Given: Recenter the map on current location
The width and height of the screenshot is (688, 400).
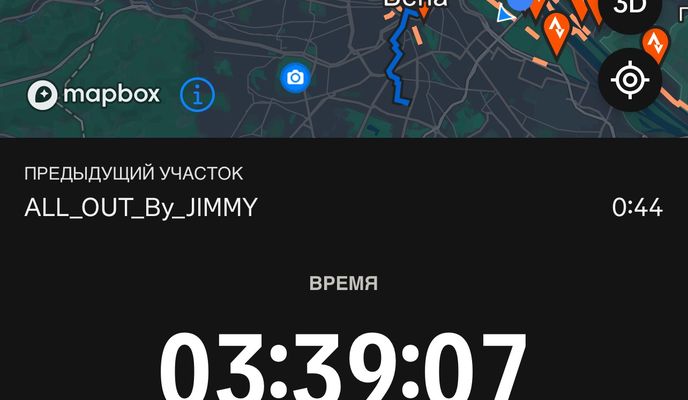Looking at the screenshot, I should pyautogui.click(x=629, y=79).
